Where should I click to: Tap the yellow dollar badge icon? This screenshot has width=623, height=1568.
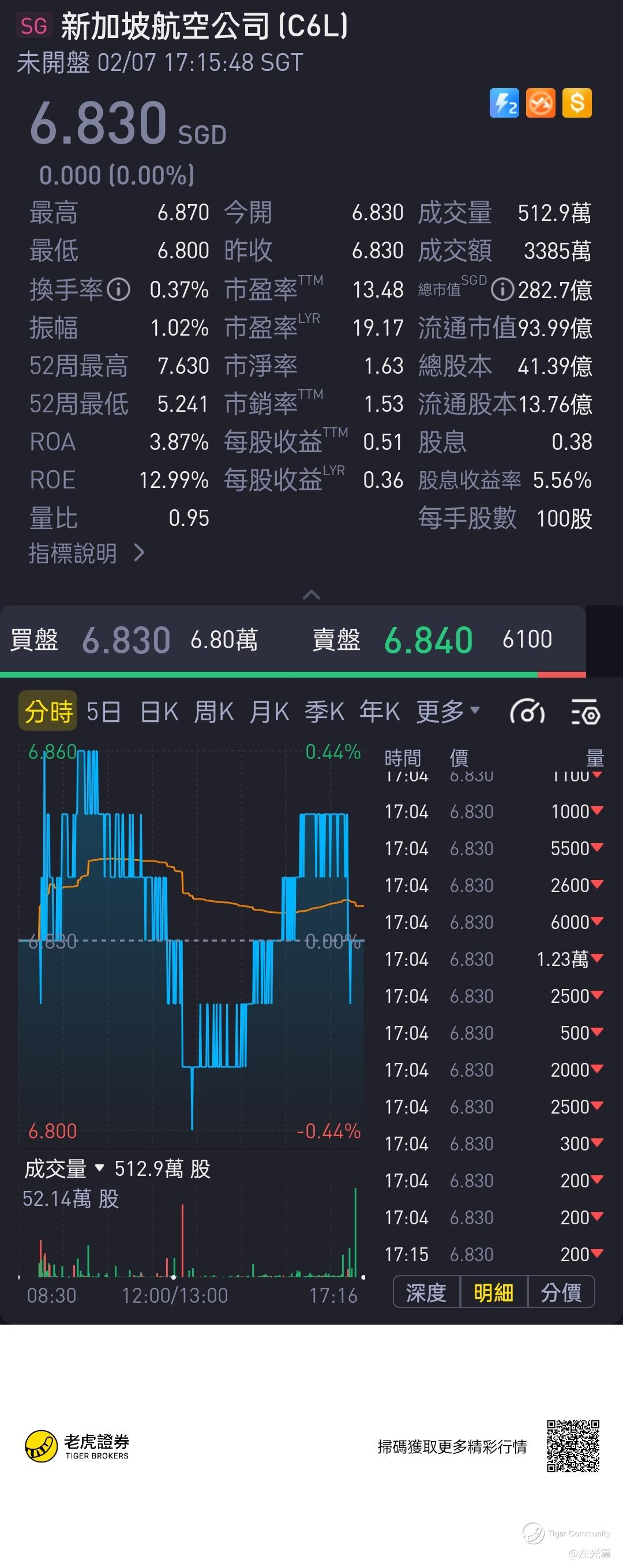[x=577, y=103]
